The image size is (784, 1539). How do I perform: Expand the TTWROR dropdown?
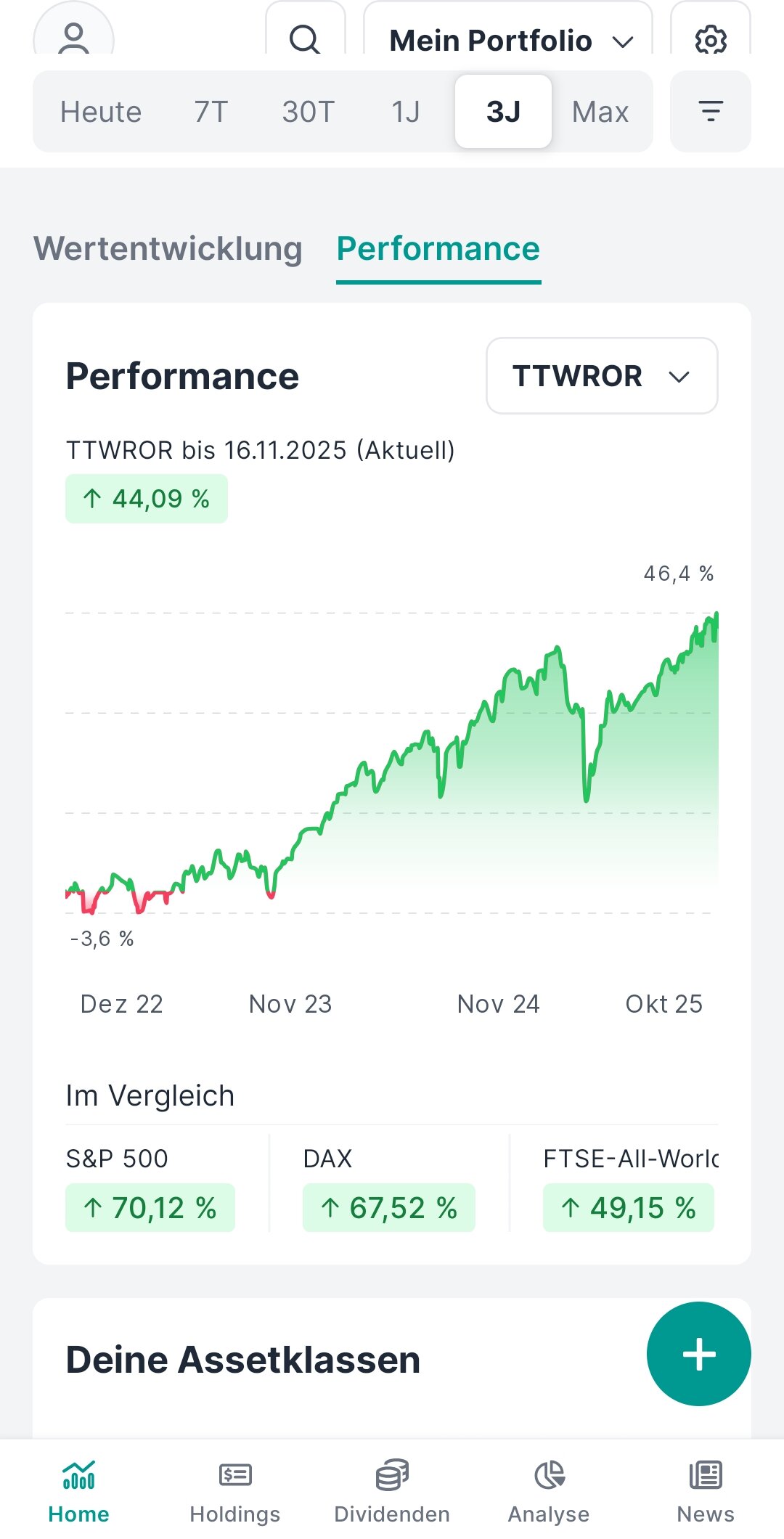601,376
